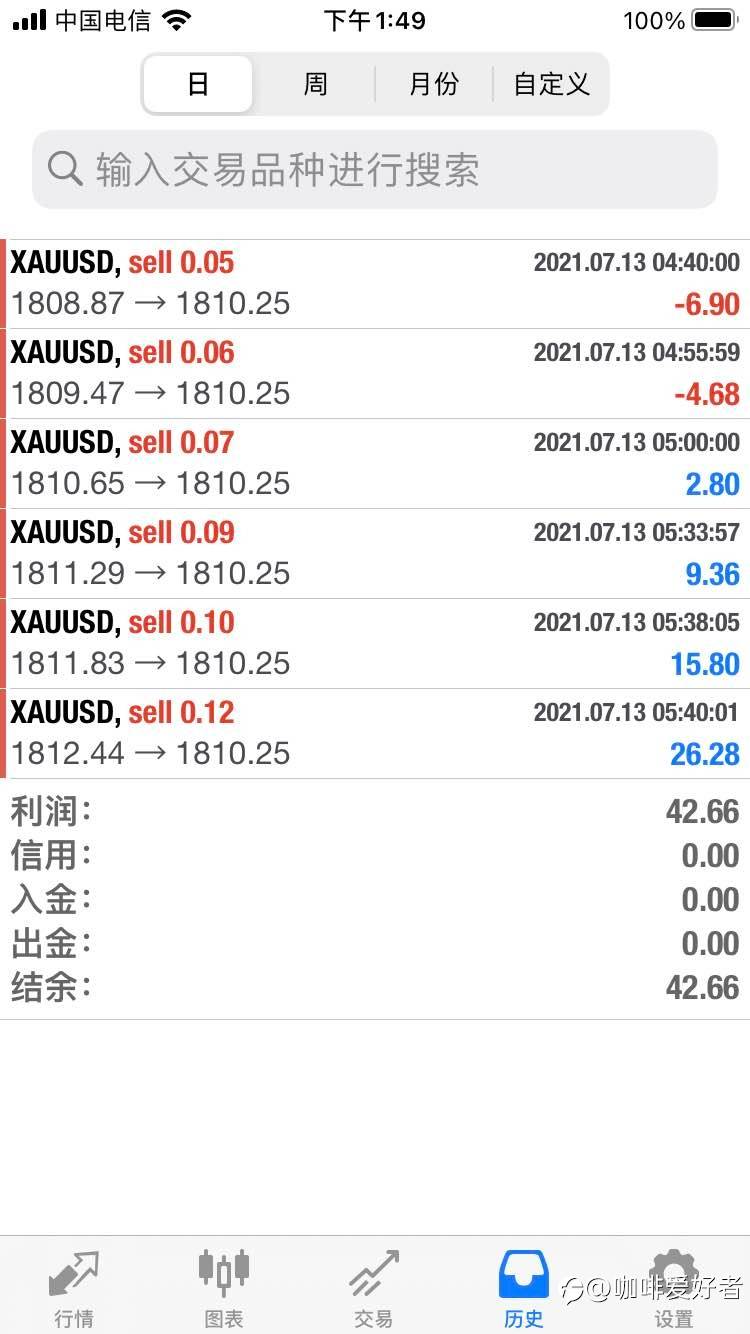Switch to the 月份 (month) period

[x=433, y=84]
